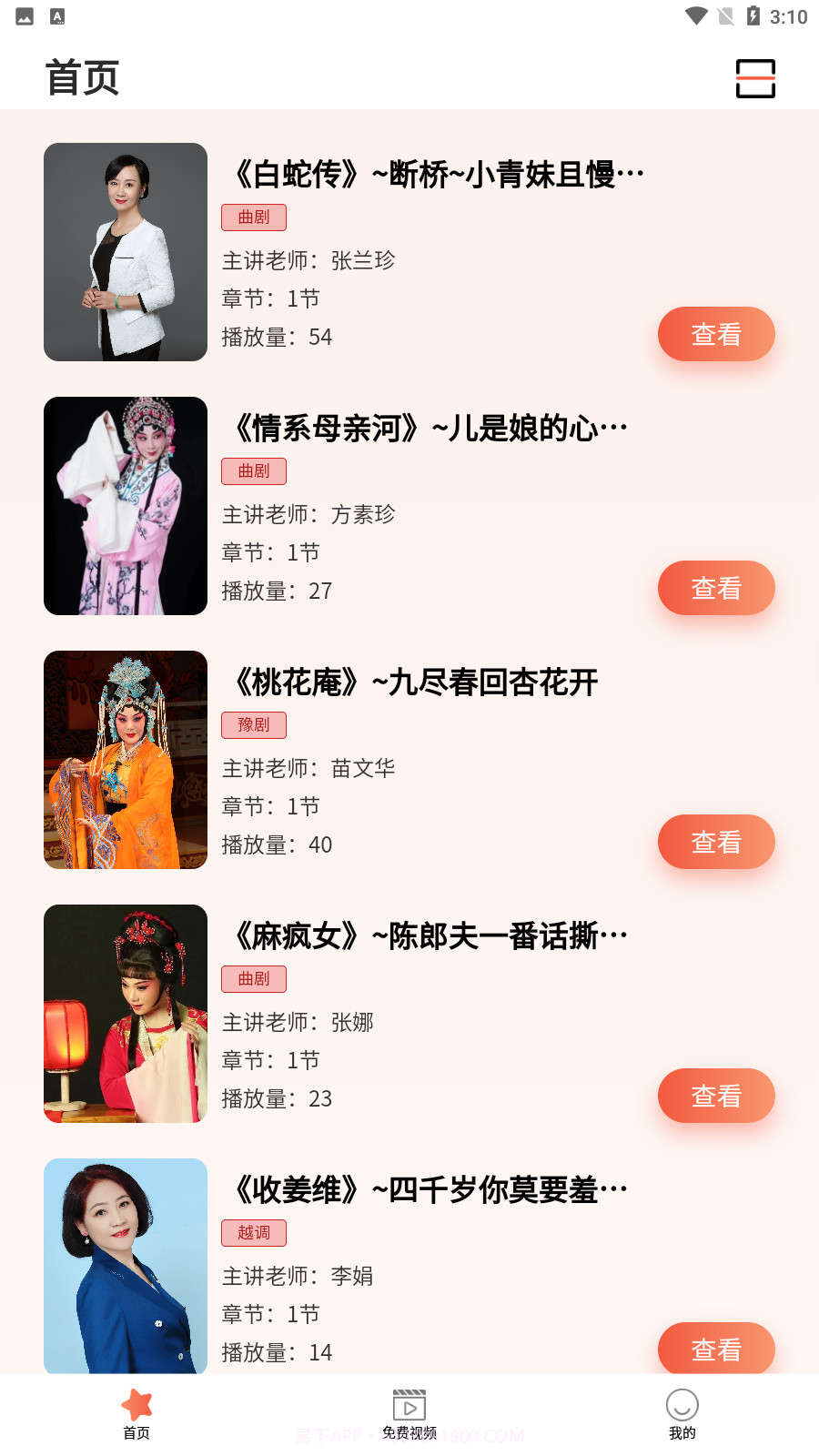Select the clapperboard 免费视频 icon
819x1456 pixels.
(409, 1404)
